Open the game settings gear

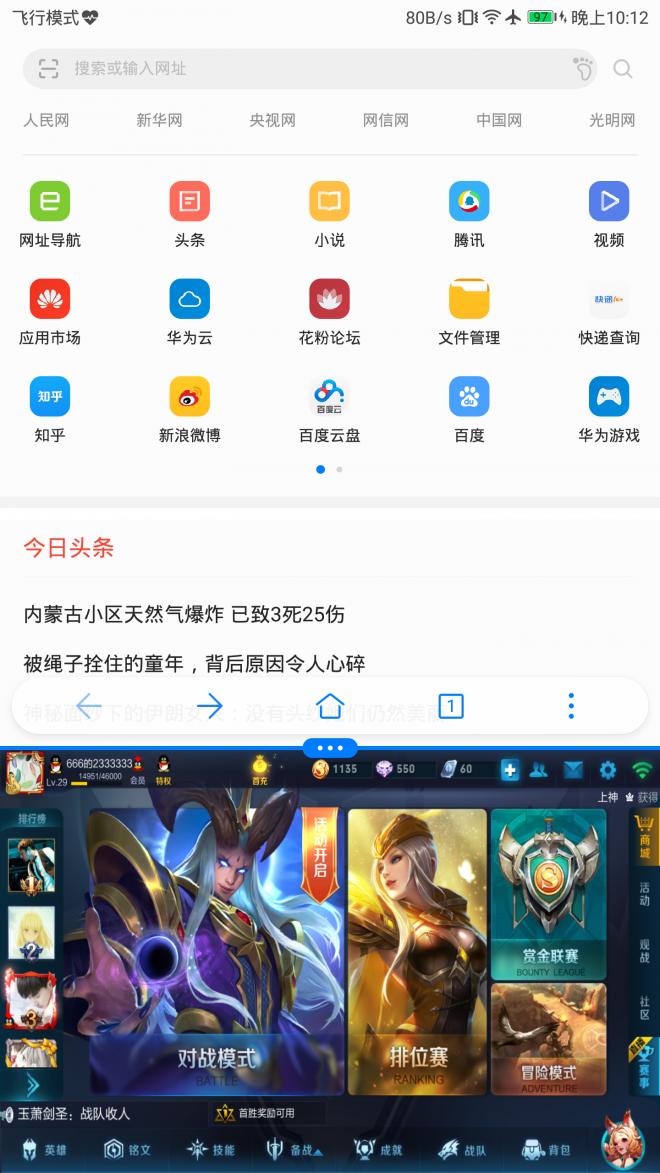(x=607, y=770)
